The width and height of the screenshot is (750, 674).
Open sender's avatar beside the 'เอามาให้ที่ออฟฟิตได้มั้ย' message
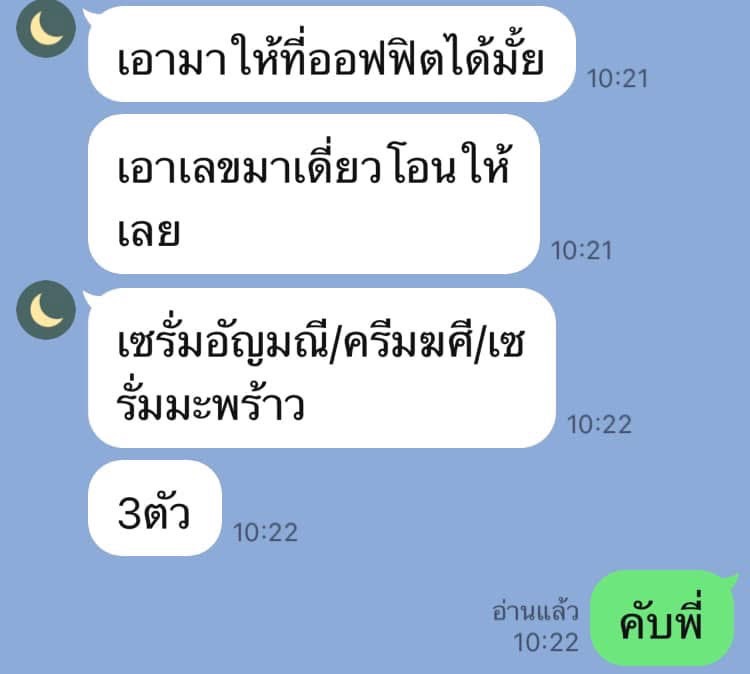(x=45, y=29)
